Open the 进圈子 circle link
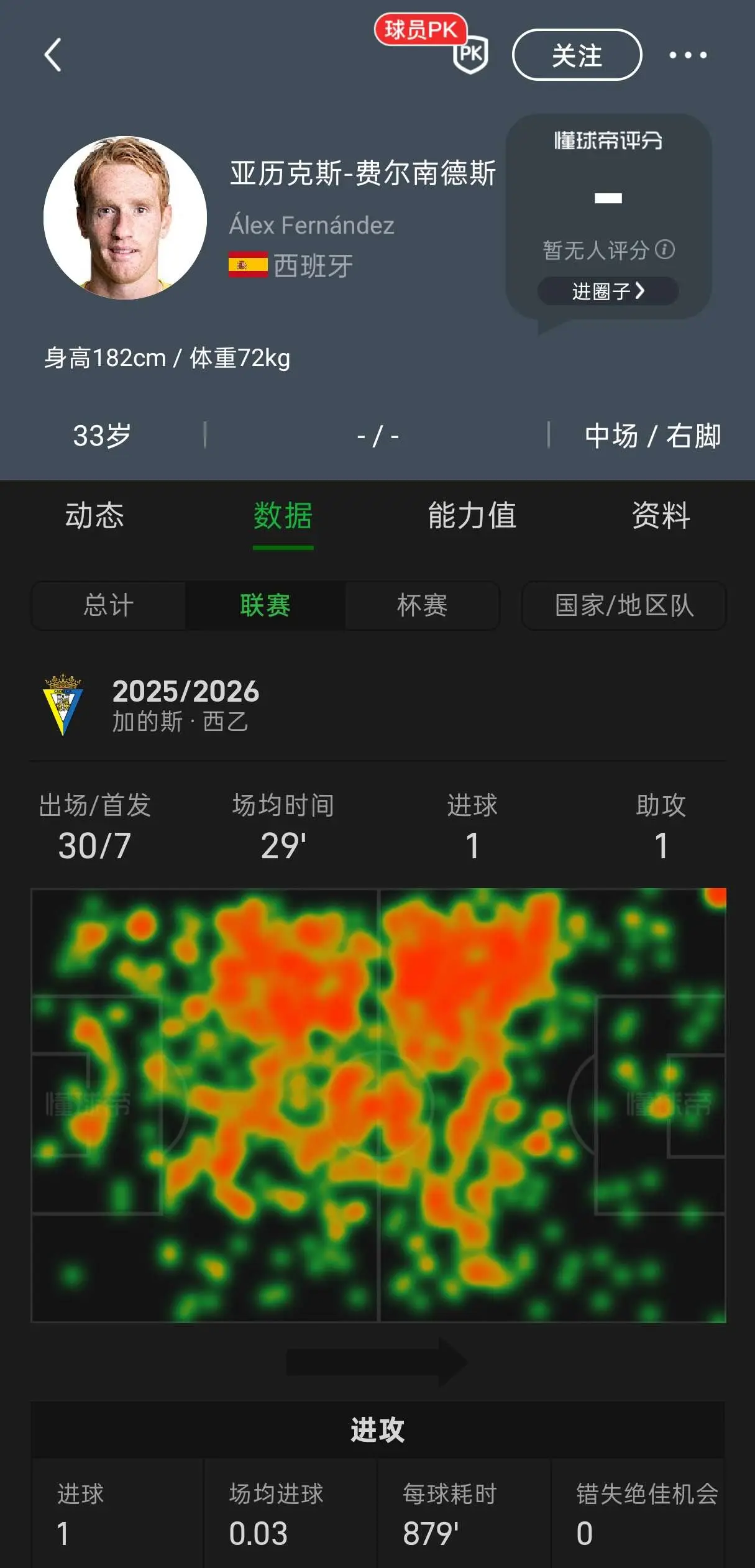The width and height of the screenshot is (755, 1568). pos(608,291)
